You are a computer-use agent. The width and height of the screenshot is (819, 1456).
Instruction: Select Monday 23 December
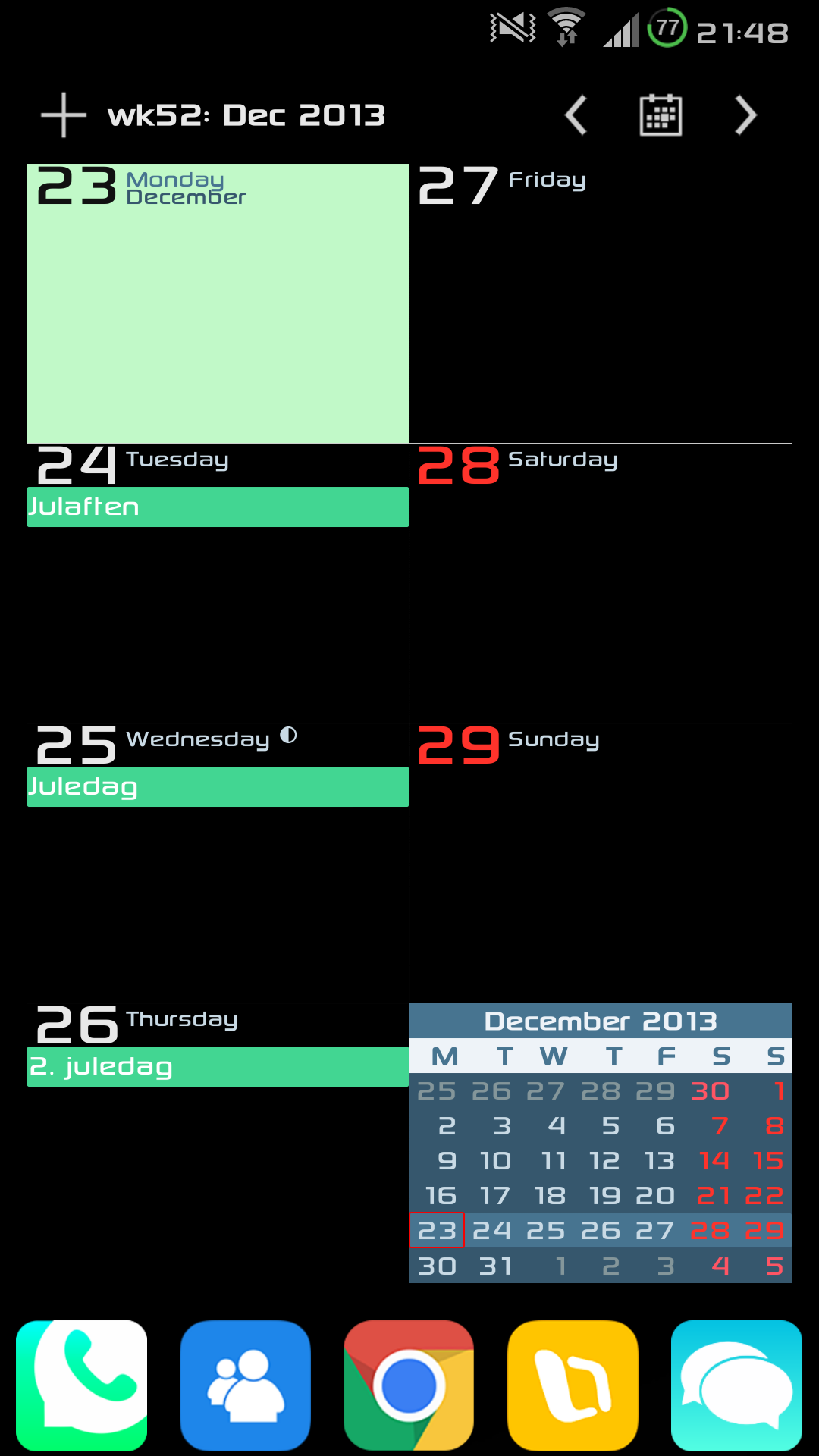click(x=218, y=303)
